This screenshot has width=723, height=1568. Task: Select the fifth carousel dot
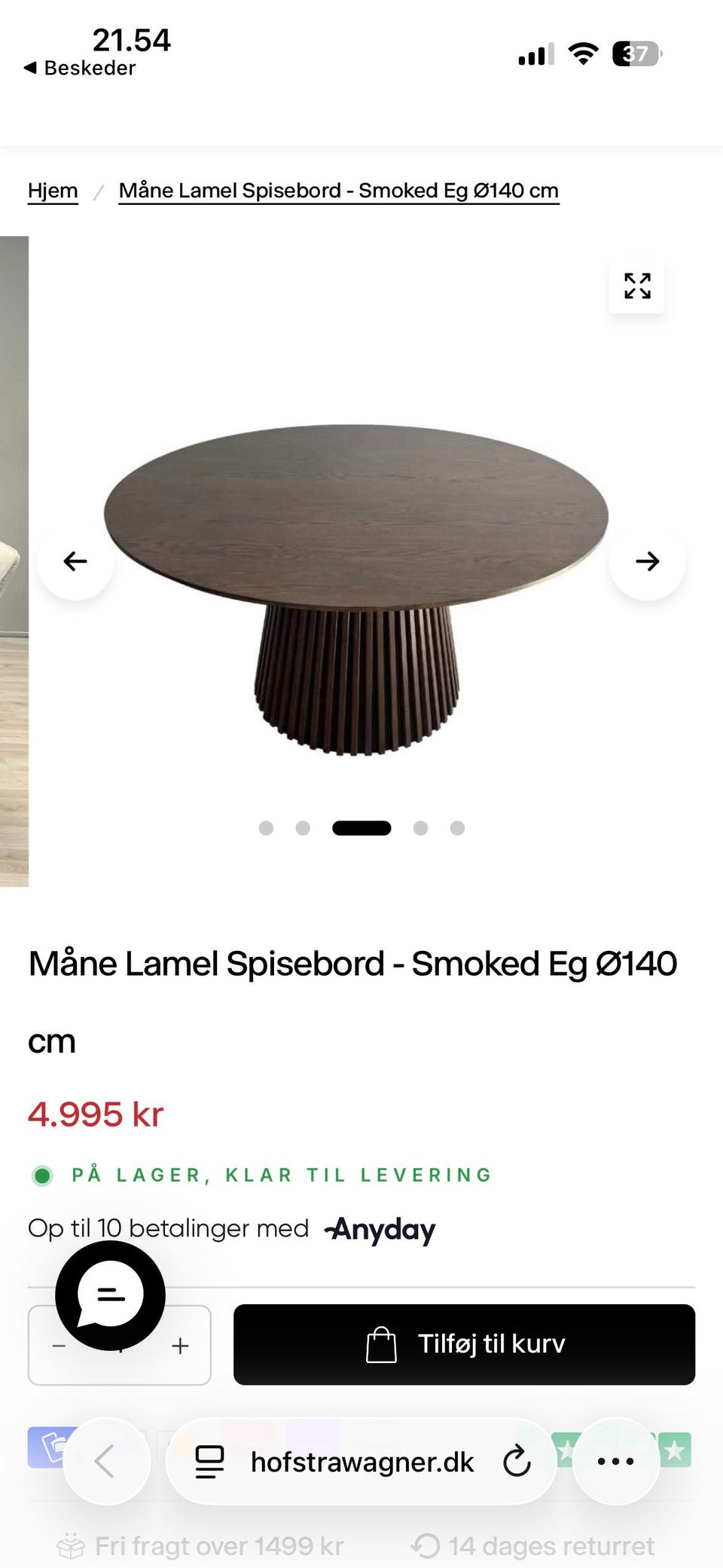(x=458, y=827)
